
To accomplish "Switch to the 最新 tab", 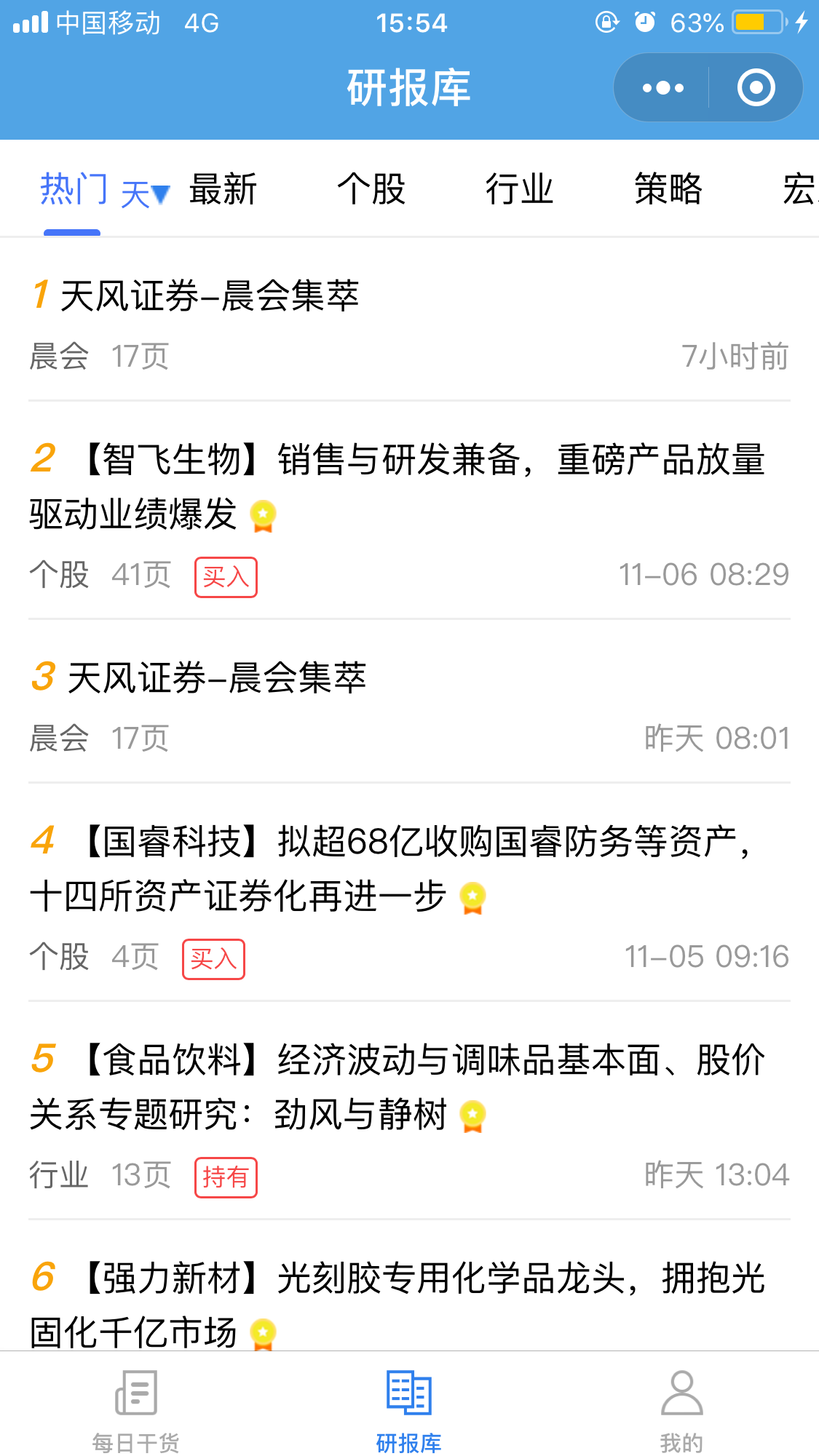I will [x=223, y=190].
